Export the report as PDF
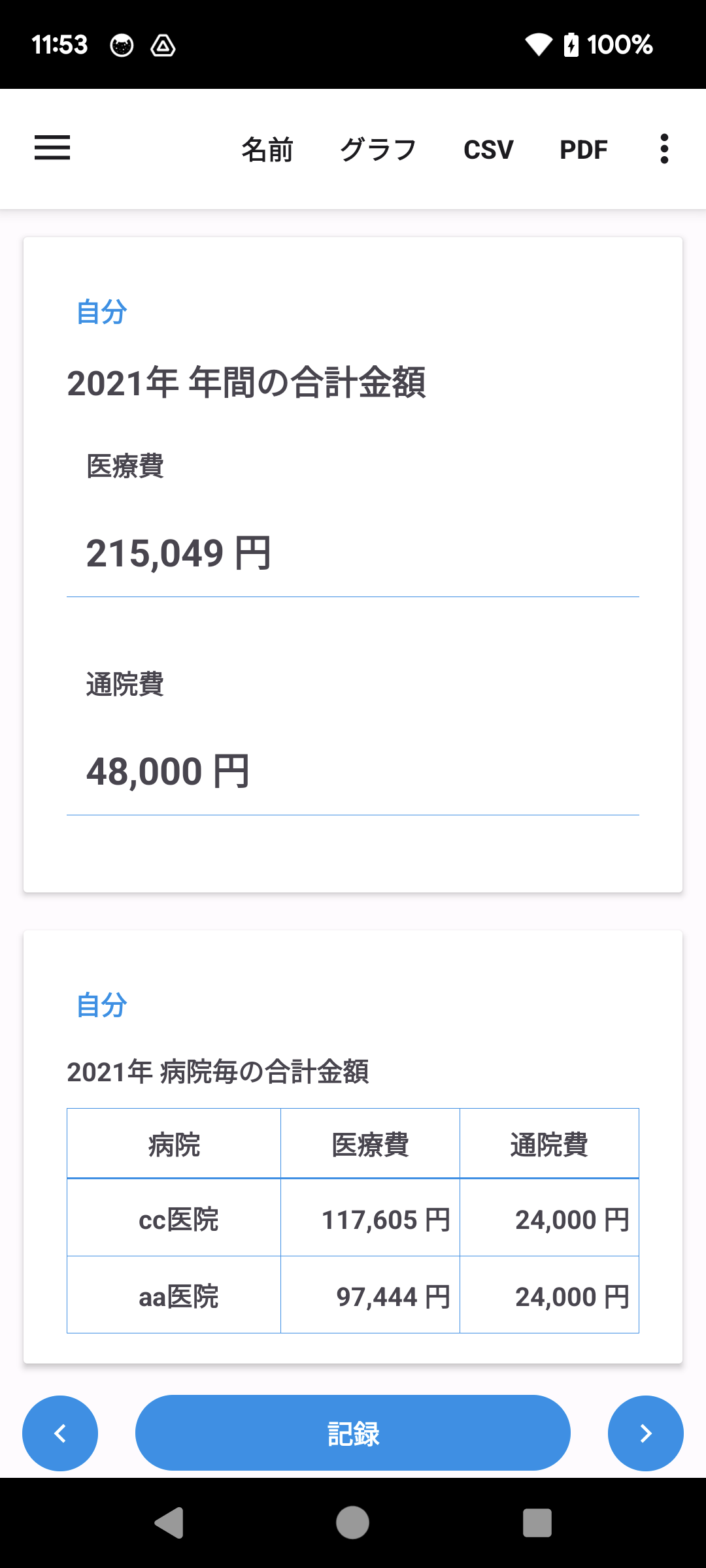This screenshot has height=1568, width=706. click(583, 150)
